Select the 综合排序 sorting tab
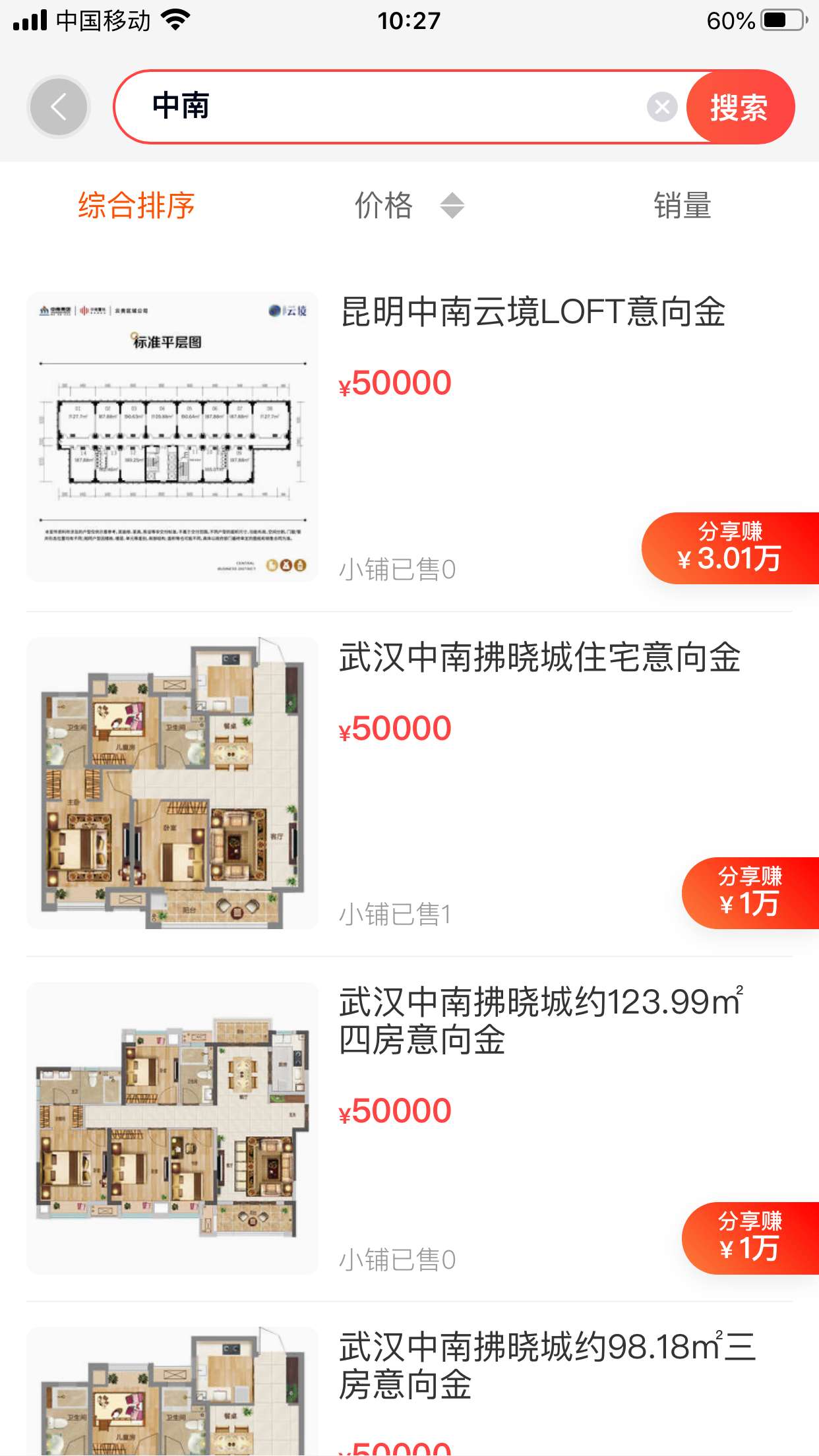 136,205
